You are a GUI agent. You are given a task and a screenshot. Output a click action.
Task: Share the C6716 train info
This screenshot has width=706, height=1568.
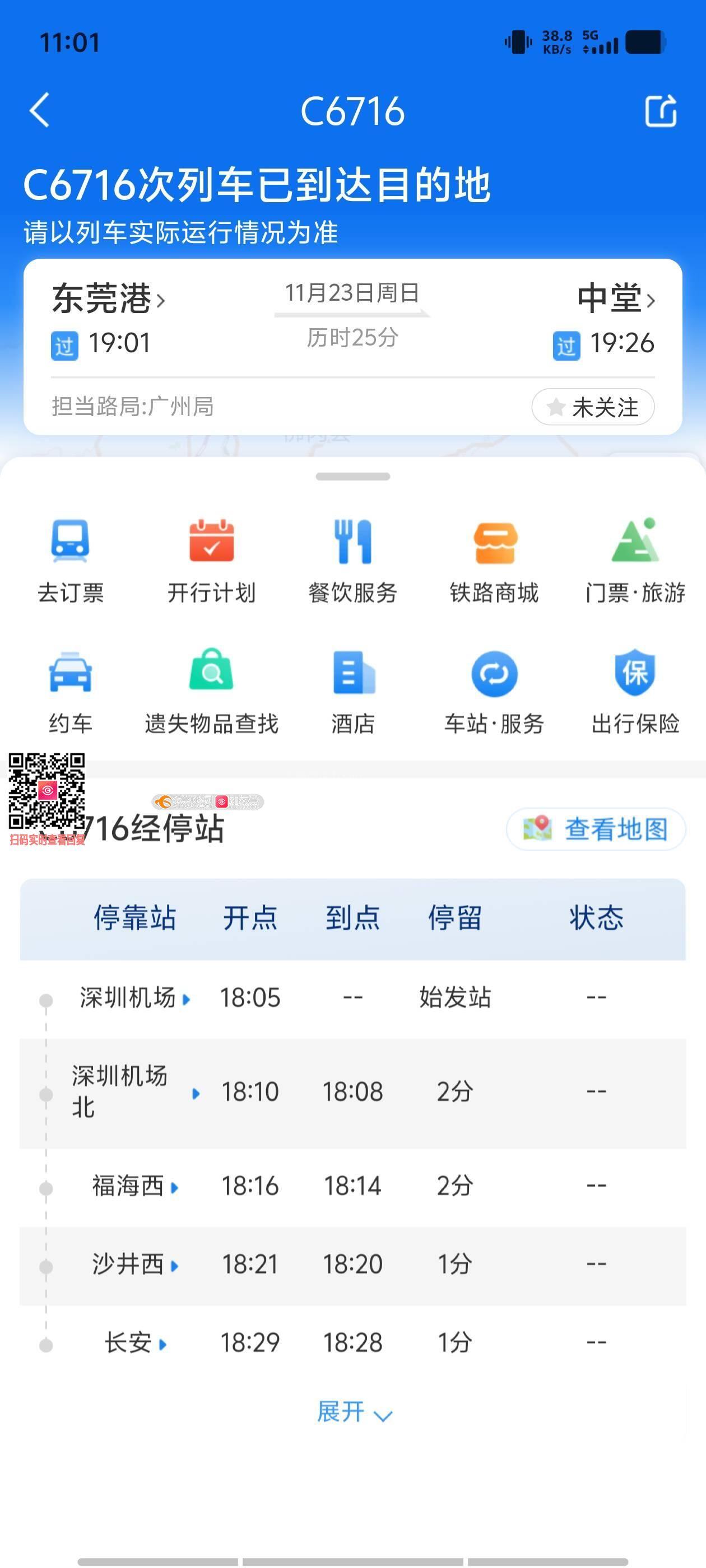click(660, 111)
